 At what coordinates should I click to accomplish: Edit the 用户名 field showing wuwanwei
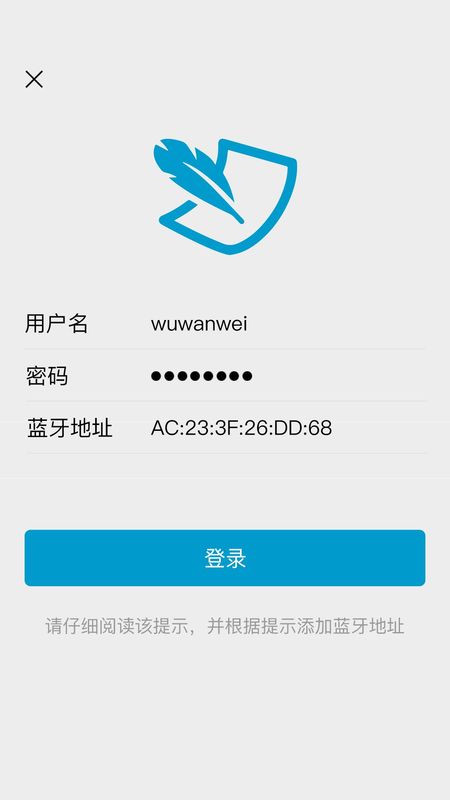click(x=288, y=324)
